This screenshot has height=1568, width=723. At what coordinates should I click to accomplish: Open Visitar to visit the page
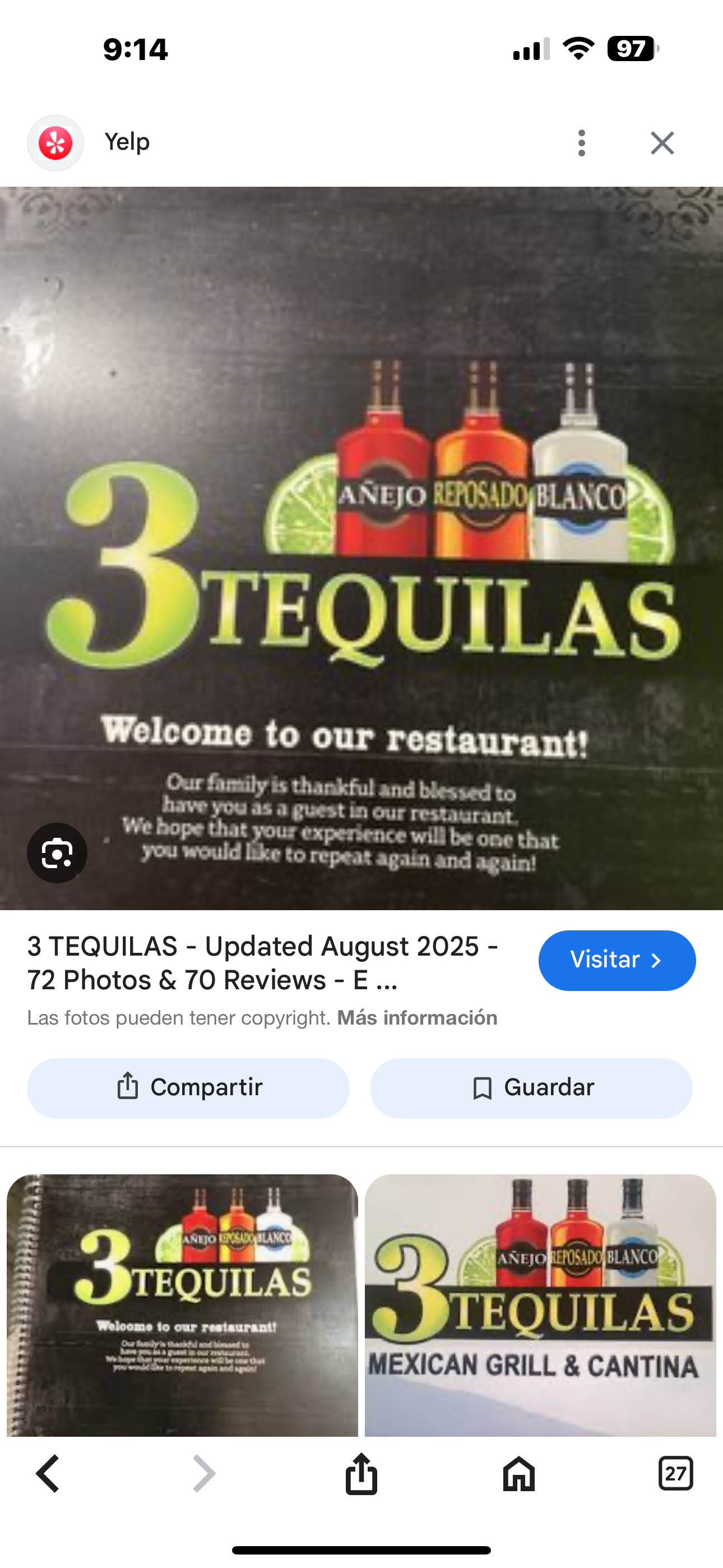pyautogui.click(x=617, y=960)
